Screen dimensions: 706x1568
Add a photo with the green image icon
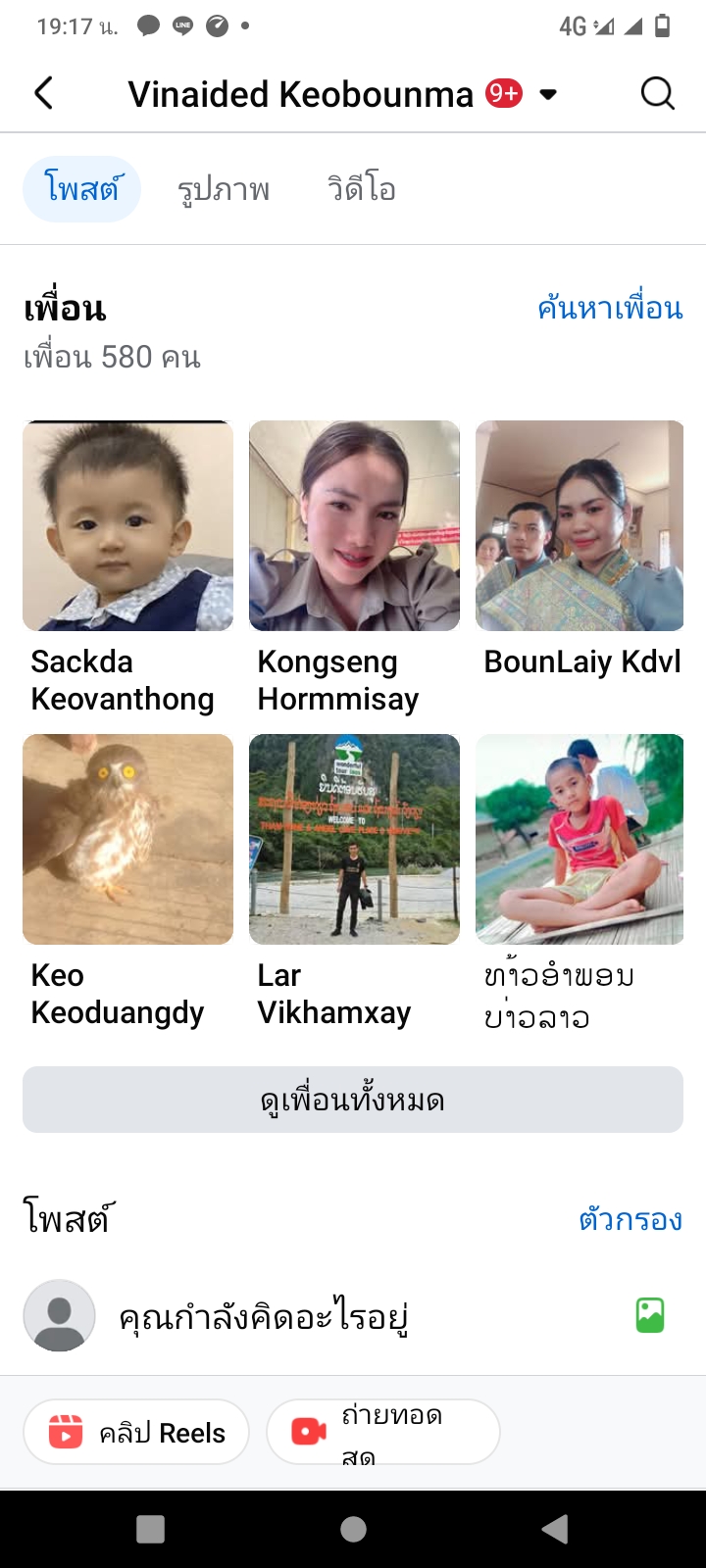[650, 1315]
